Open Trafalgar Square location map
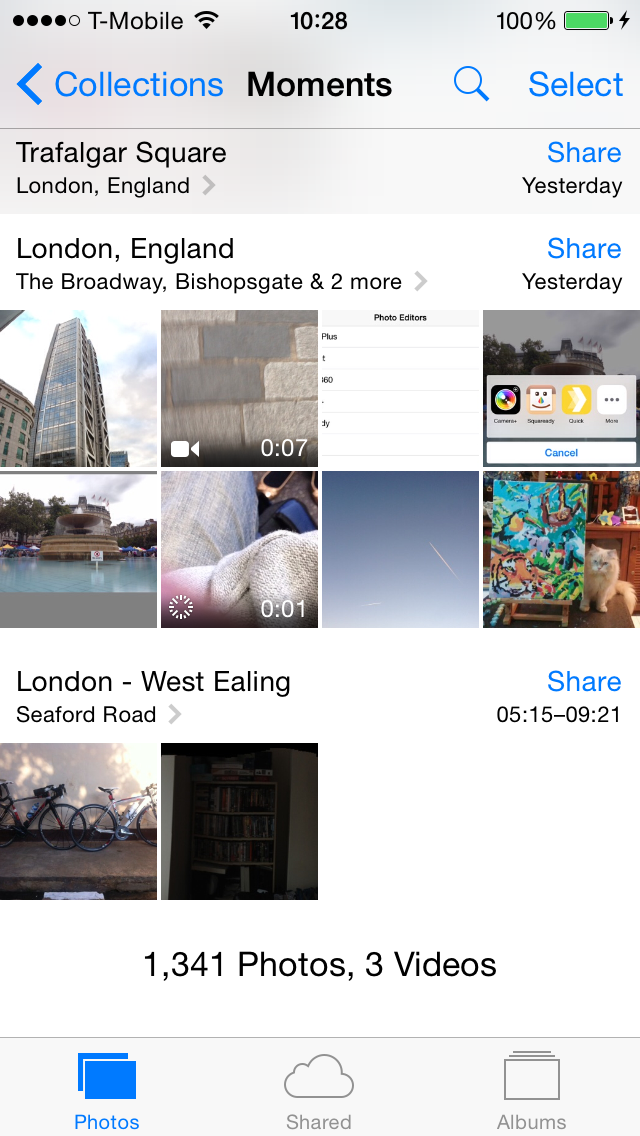 coord(115,186)
